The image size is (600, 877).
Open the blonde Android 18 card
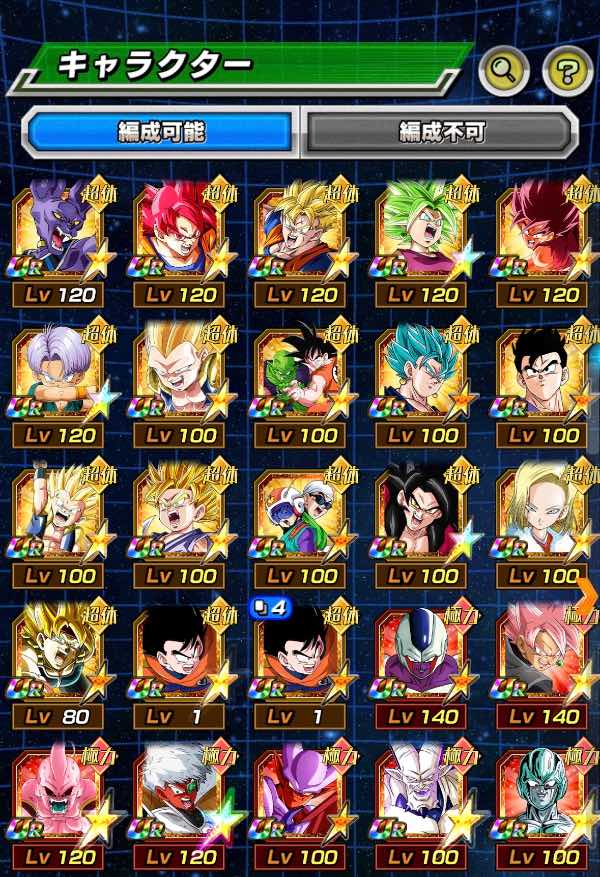pyautogui.click(x=543, y=516)
